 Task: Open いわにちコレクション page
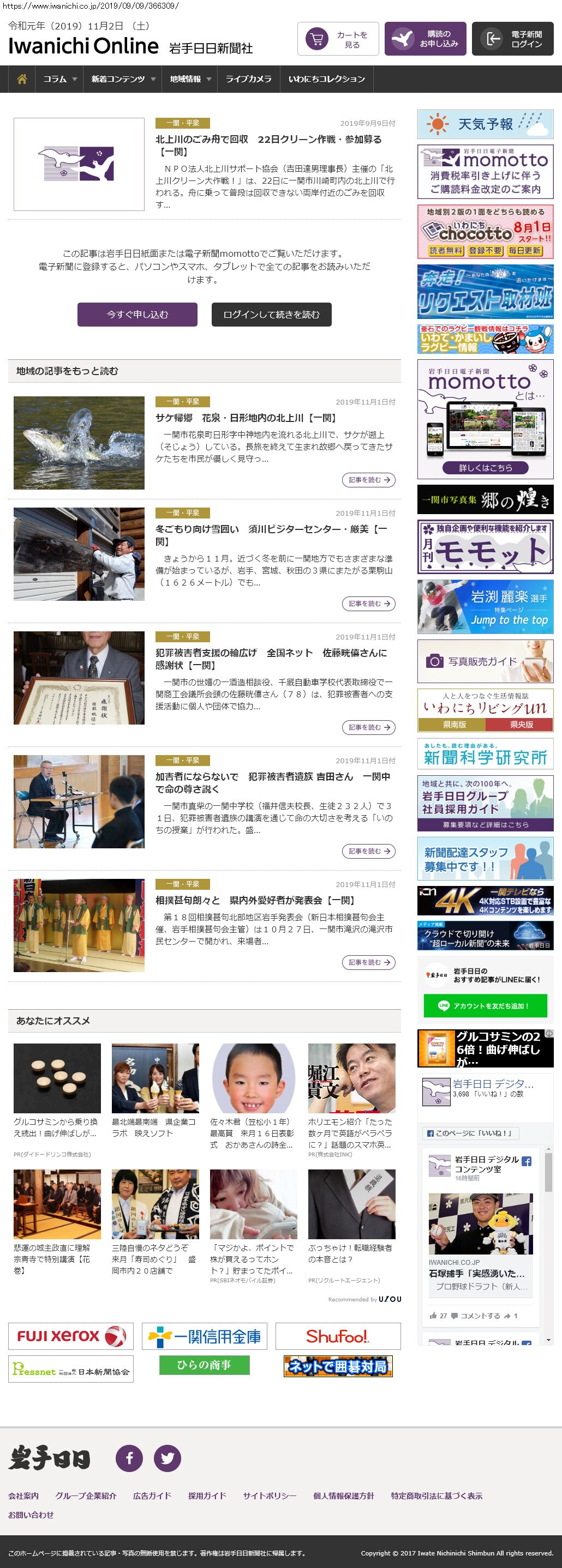(326, 79)
